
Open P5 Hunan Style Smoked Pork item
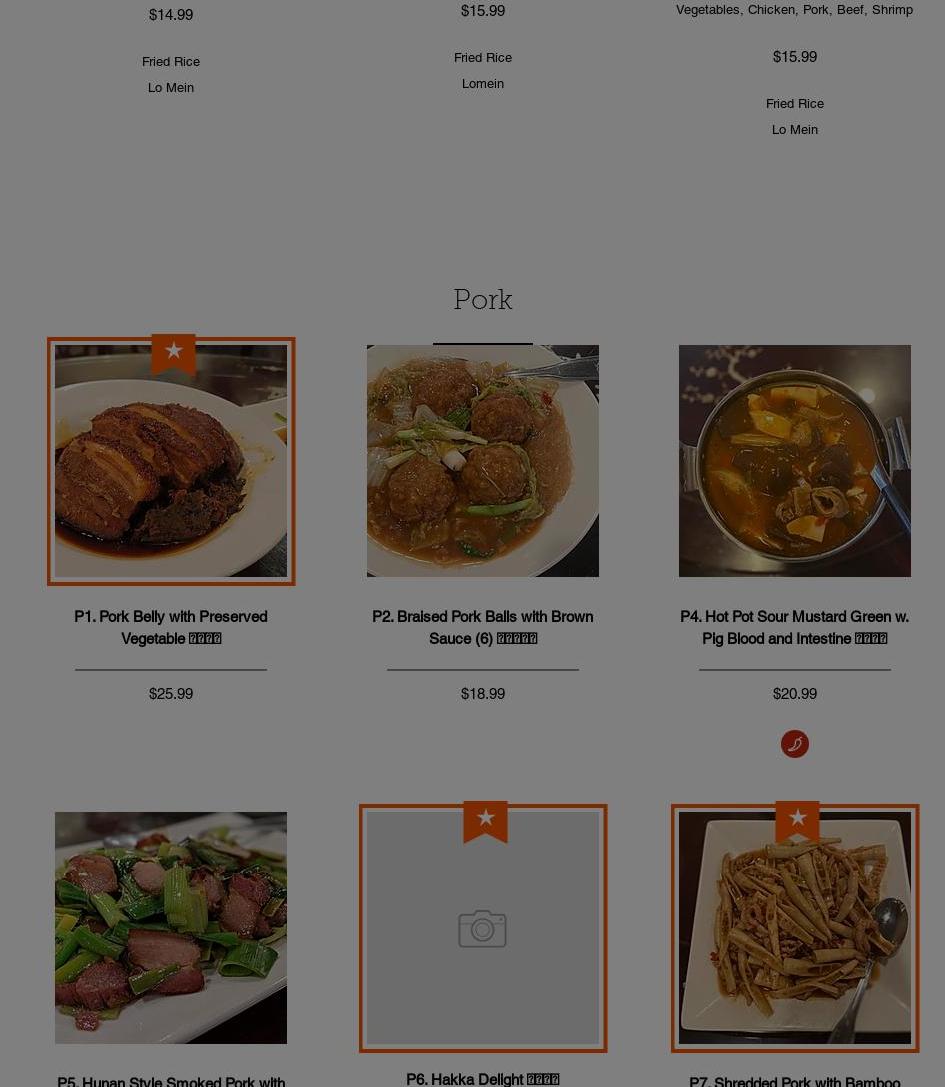(171, 927)
